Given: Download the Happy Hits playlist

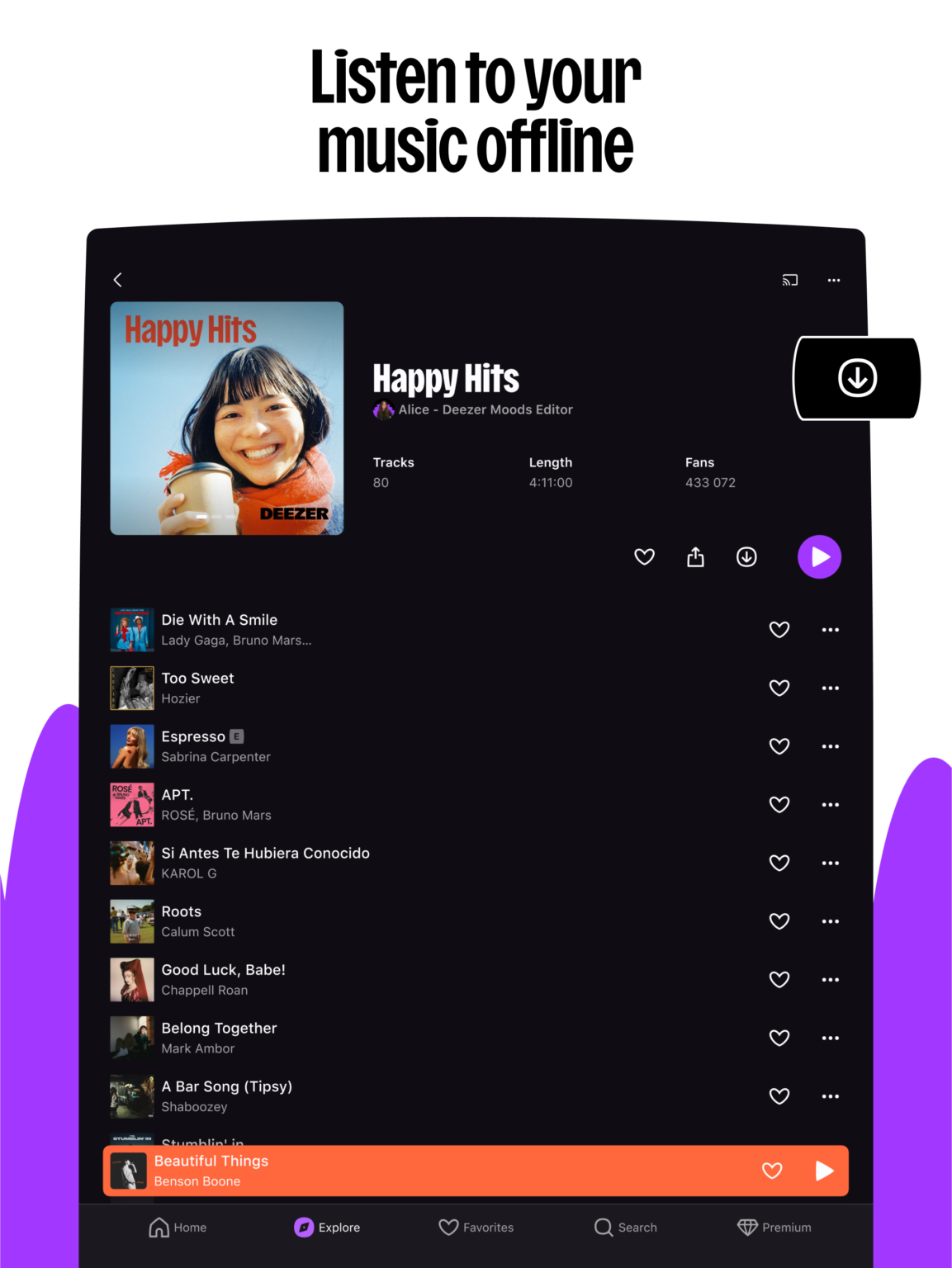Looking at the screenshot, I should pos(746,556).
